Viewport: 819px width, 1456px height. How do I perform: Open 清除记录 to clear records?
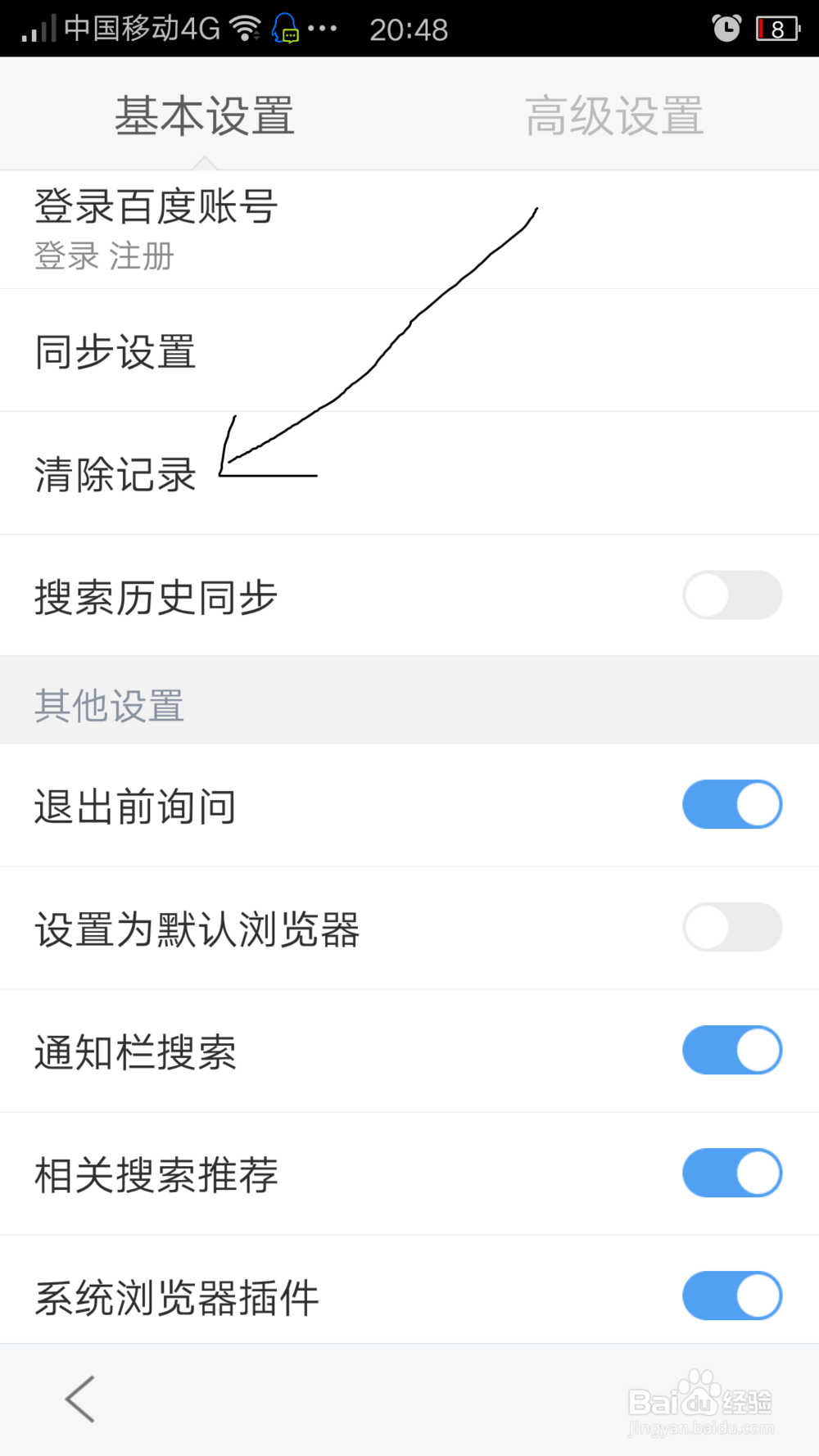(115, 473)
